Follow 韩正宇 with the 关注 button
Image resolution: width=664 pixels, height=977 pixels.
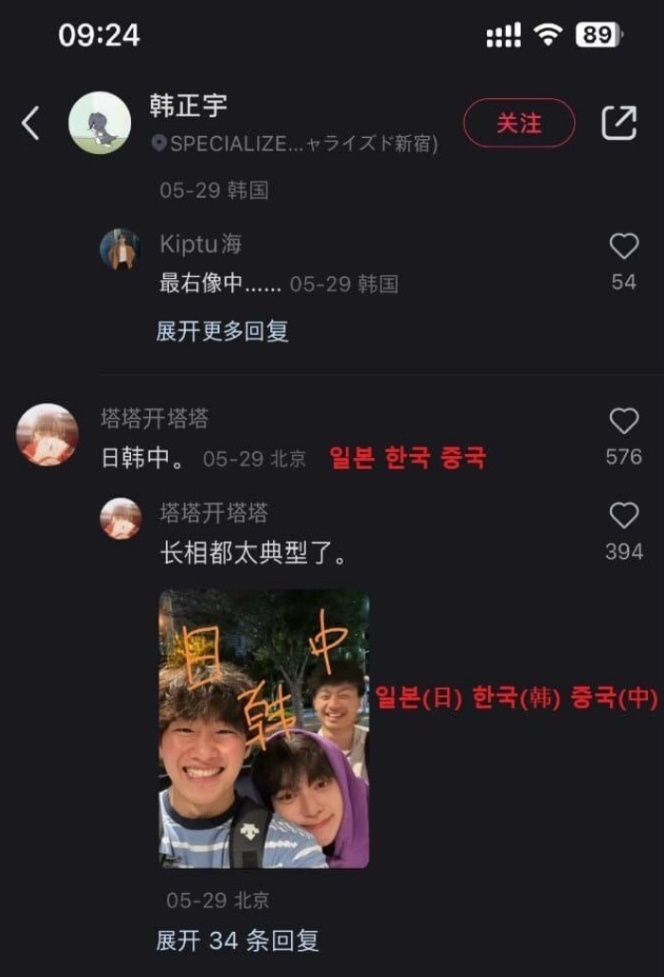(518, 123)
